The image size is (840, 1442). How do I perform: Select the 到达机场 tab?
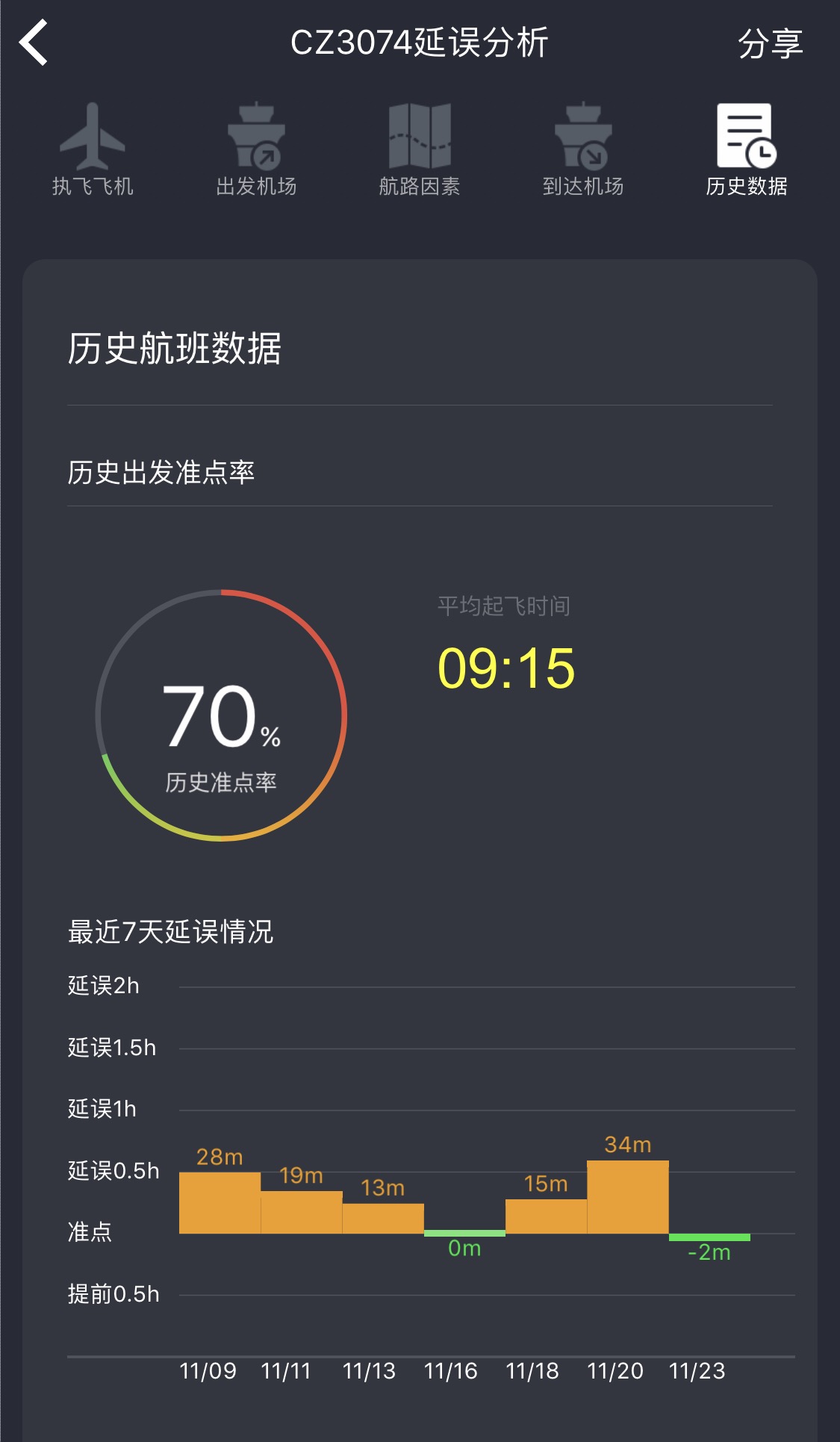(x=583, y=149)
